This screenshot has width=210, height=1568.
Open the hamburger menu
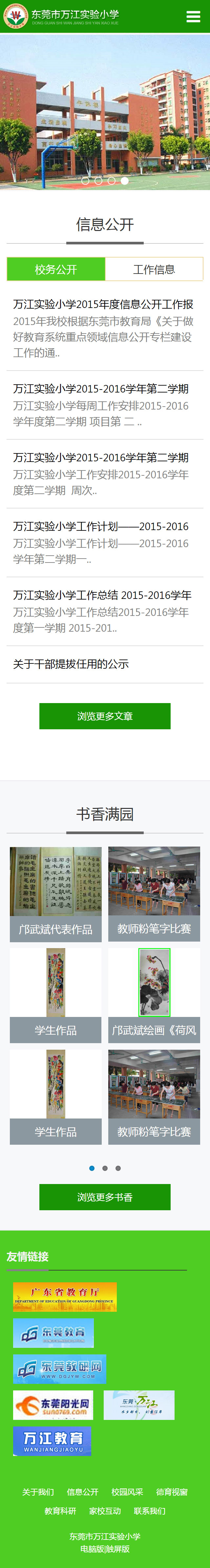point(193,16)
